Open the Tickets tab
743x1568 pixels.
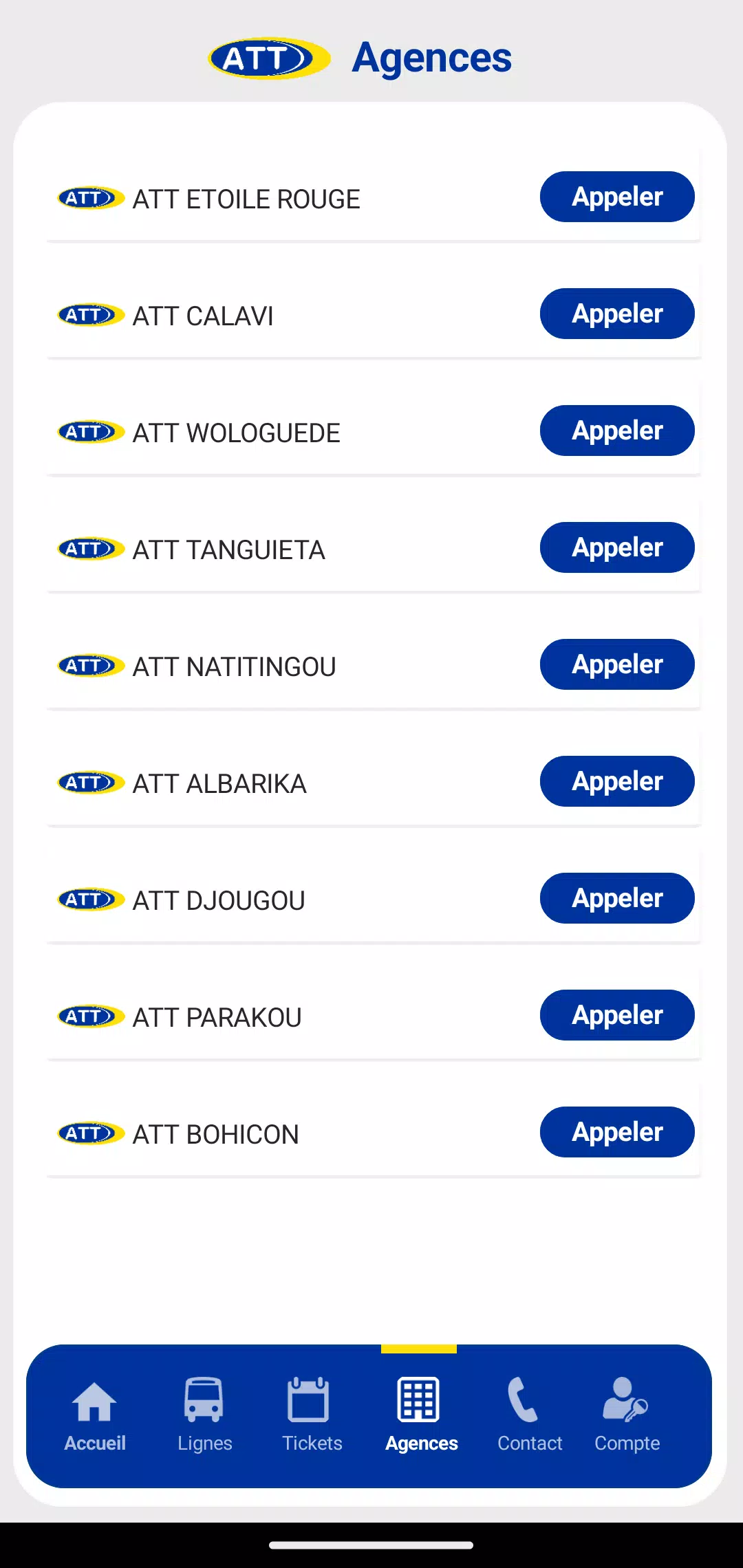(312, 1415)
